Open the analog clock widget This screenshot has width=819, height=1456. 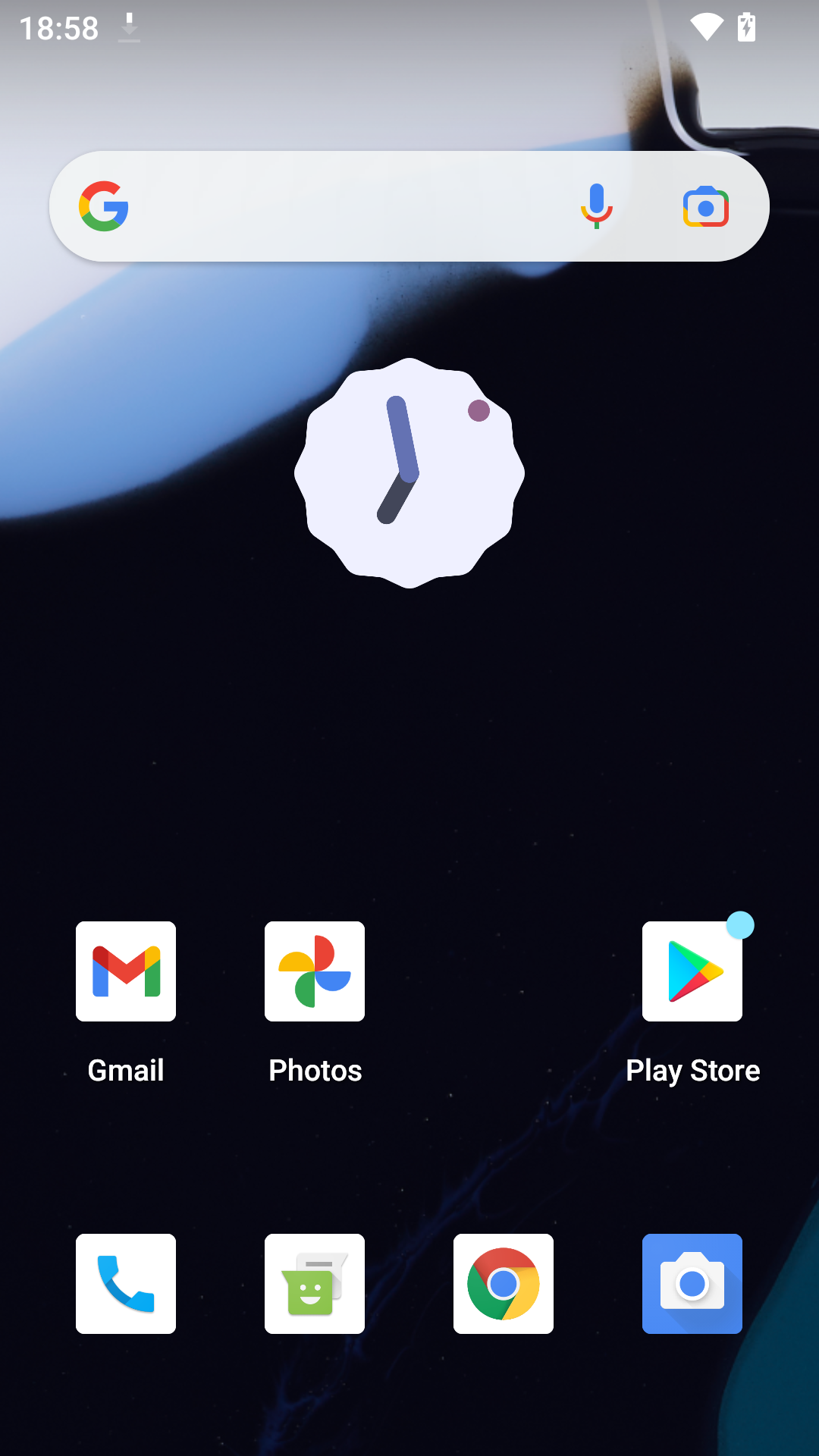click(x=409, y=472)
